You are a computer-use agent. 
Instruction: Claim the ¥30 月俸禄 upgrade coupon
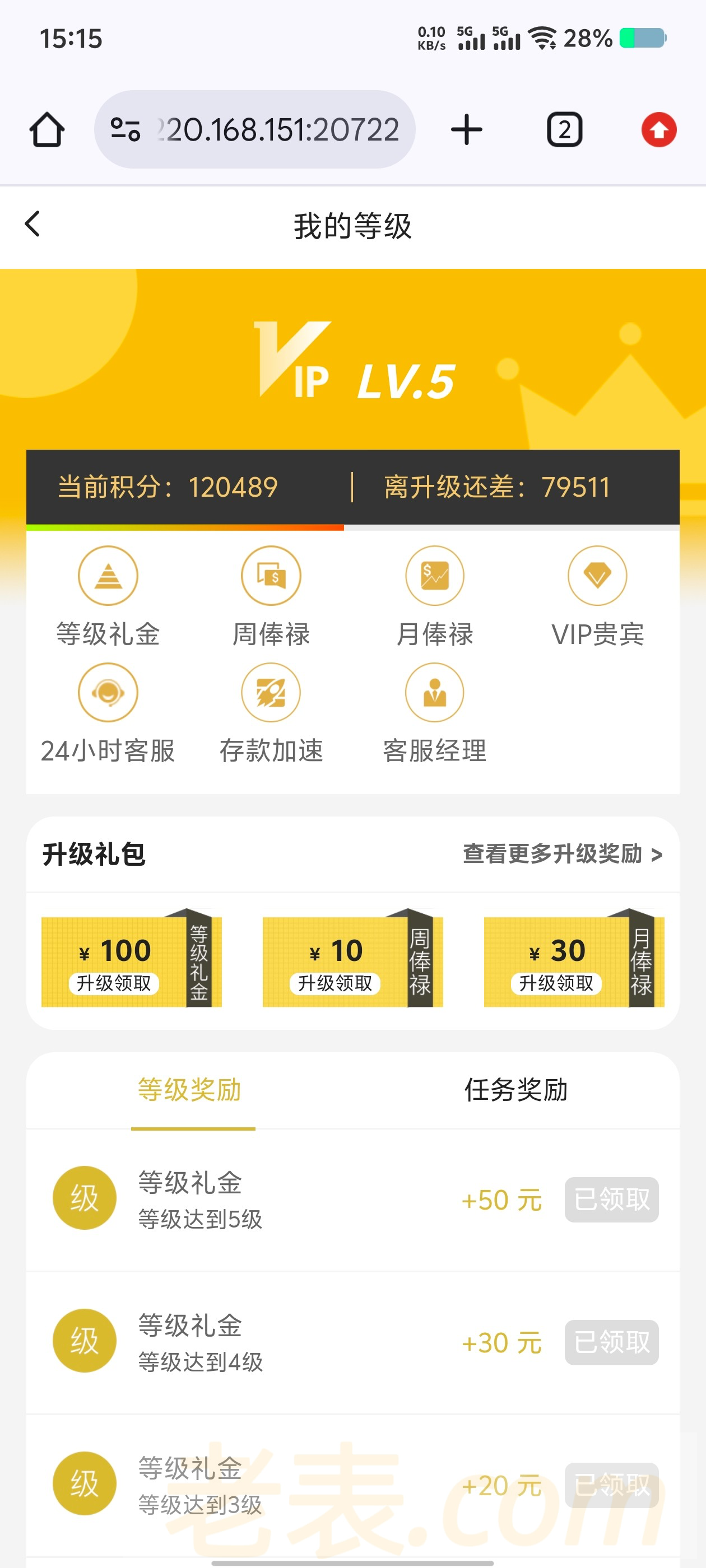(556, 983)
